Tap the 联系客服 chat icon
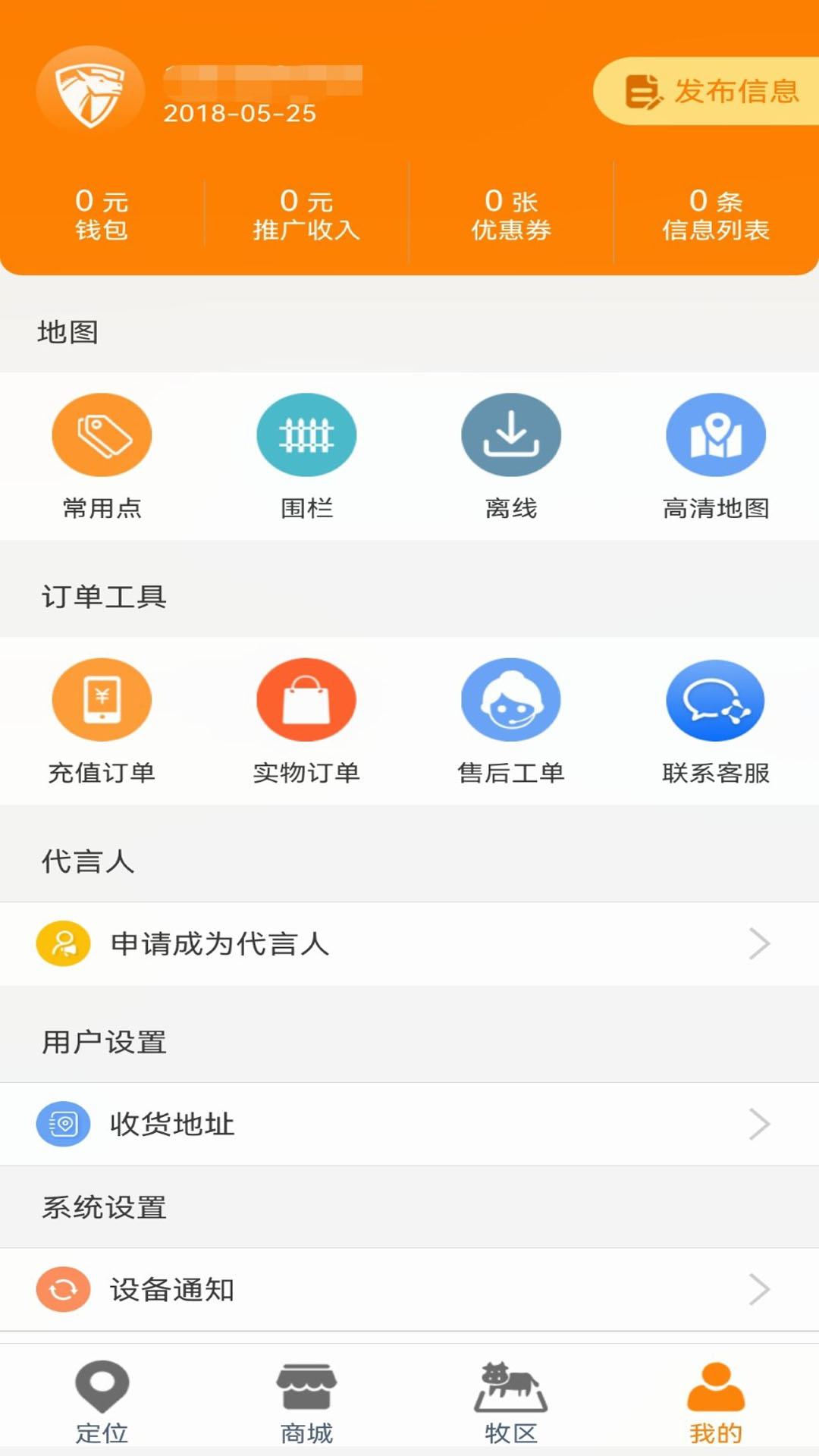The width and height of the screenshot is (819, 1456). tap(715, 699)
